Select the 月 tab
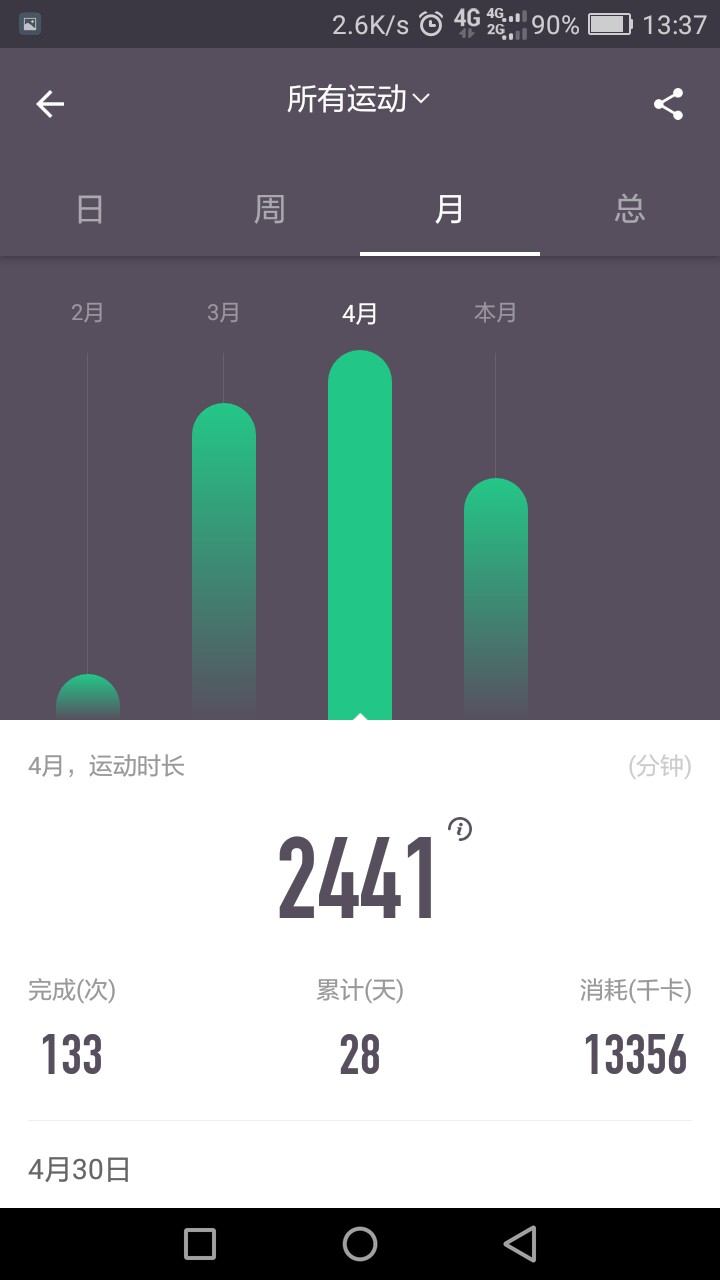The image size is (720, 1280). 450,209
